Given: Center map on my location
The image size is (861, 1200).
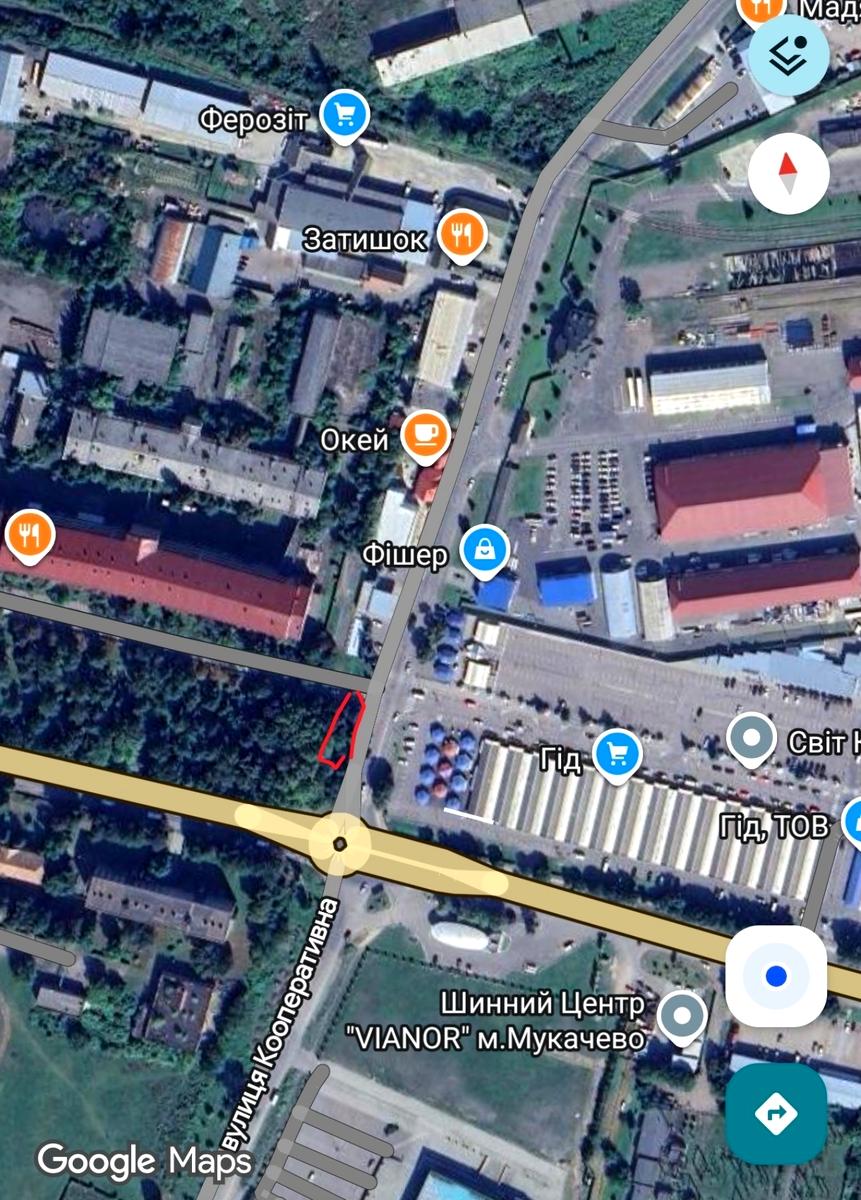Looking at the screenshot, I should click(776, 975).
